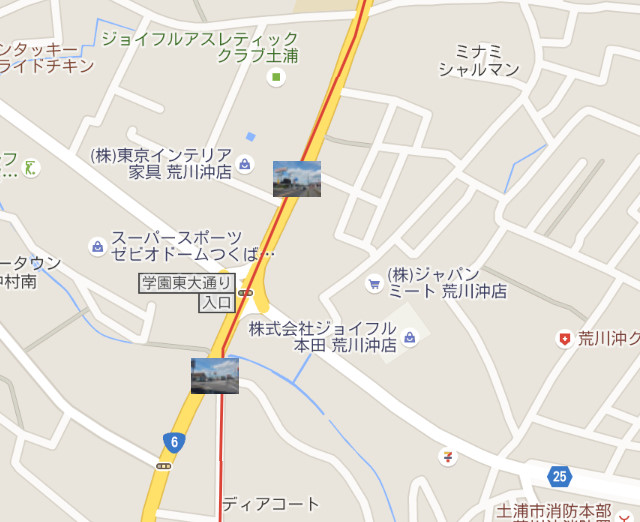This screenshot has width=640, height=522.
Task: Select the ジャパンミート 荒川沖店 cart pin
Action: [374, 284]
